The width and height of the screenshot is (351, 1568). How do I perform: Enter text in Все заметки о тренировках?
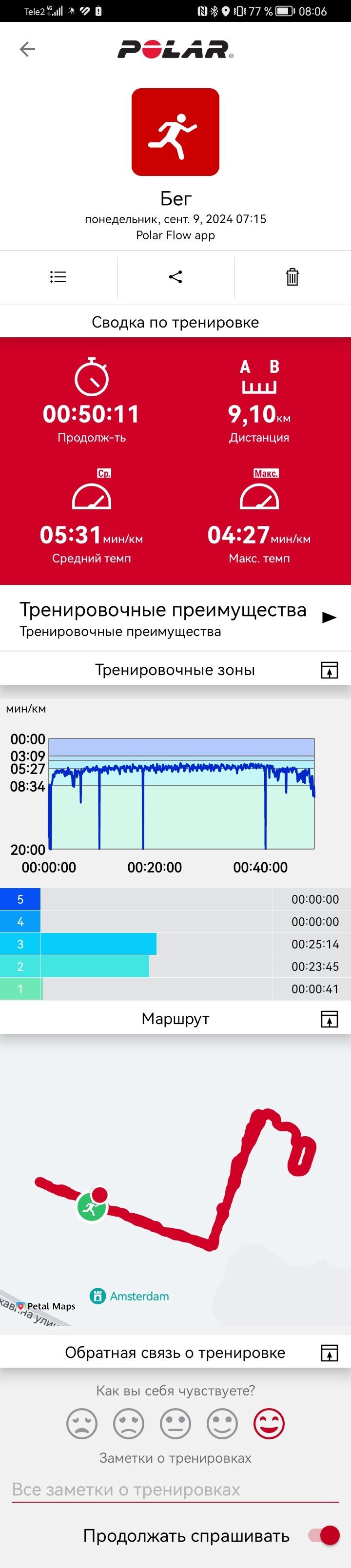pyautogui.click(x=175, y=1490)
